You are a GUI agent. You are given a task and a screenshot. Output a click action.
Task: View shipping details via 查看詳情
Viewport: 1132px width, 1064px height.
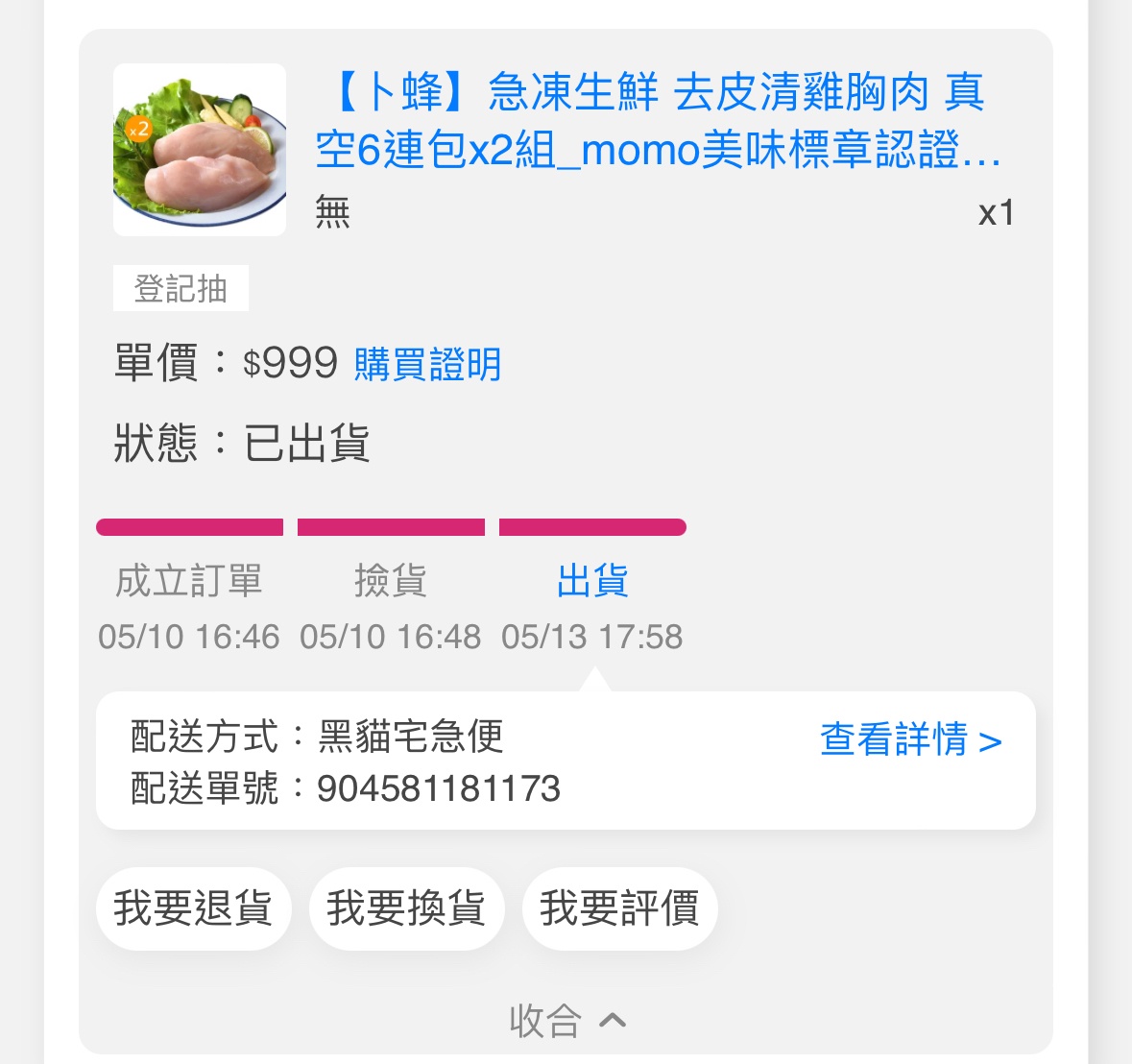click(910, 740)
